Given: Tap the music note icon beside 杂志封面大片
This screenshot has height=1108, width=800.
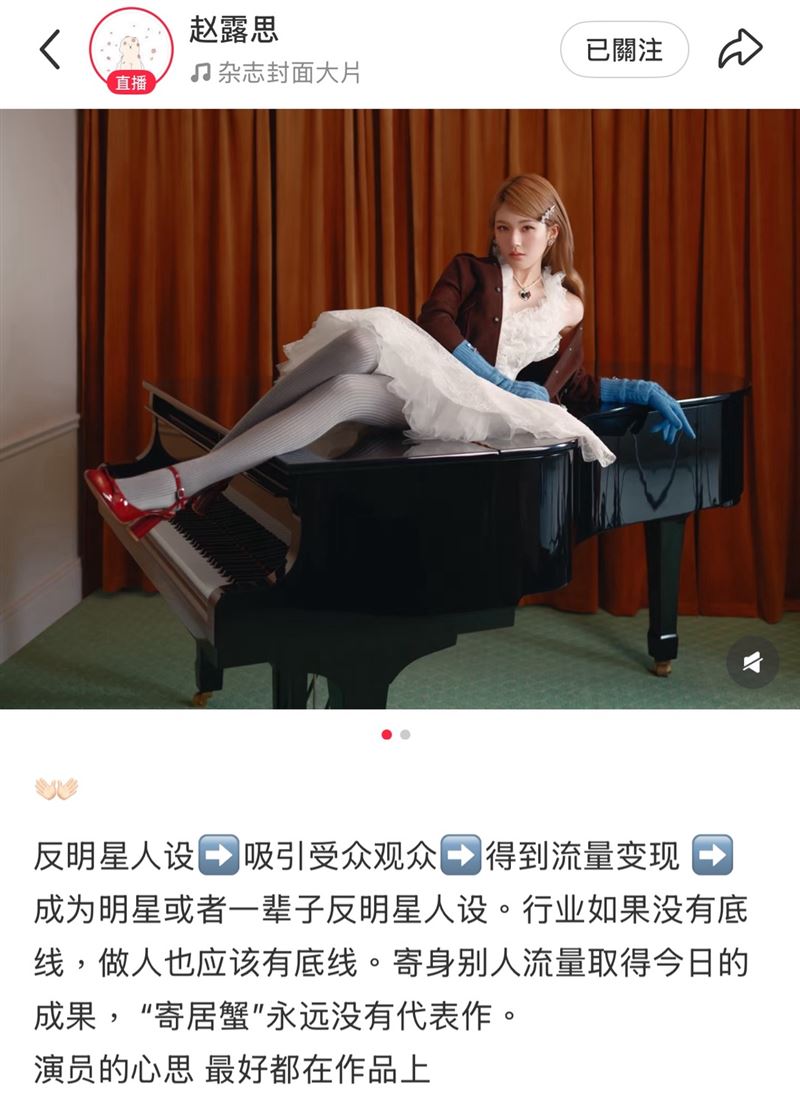Looking at the screenshot, I should click(202, 72).
